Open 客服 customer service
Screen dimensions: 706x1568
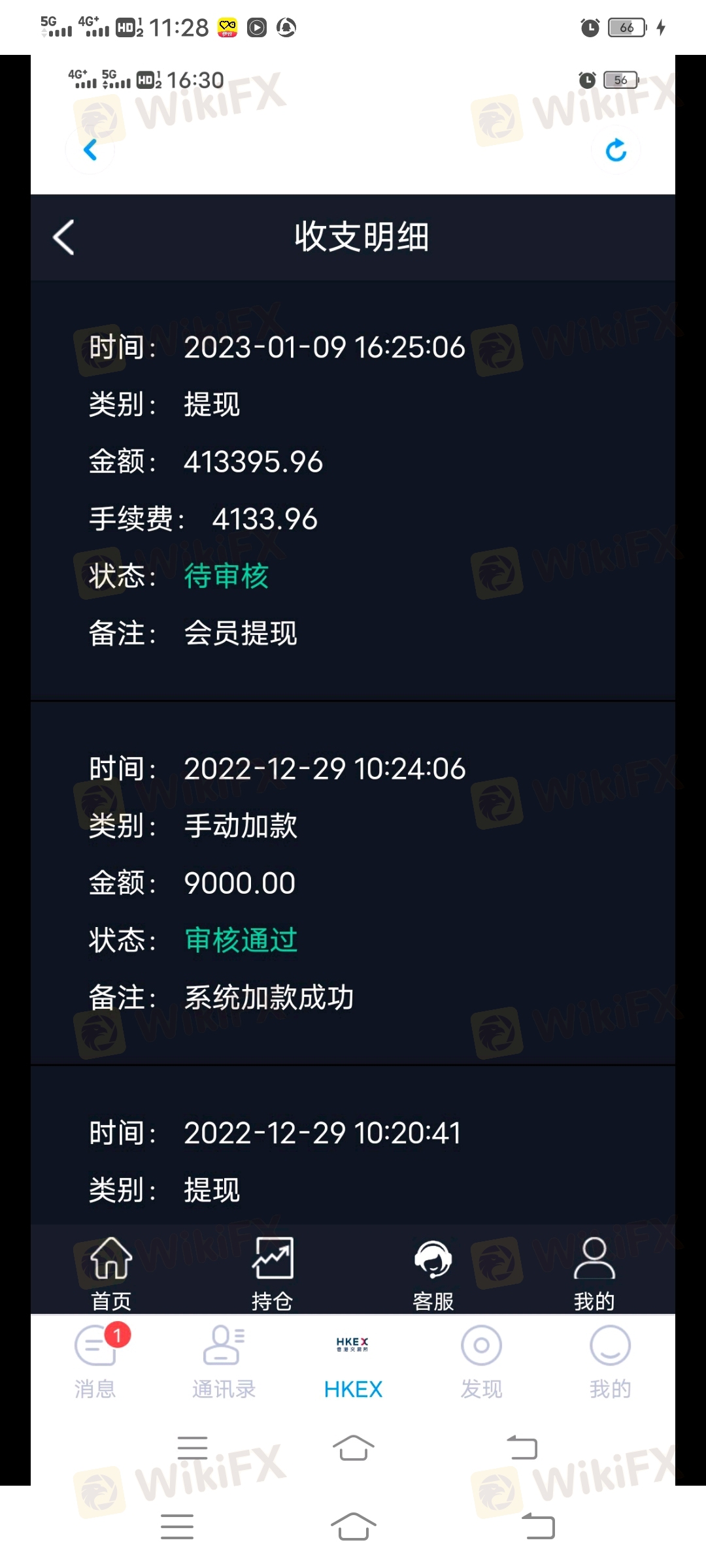[433, 1273]
